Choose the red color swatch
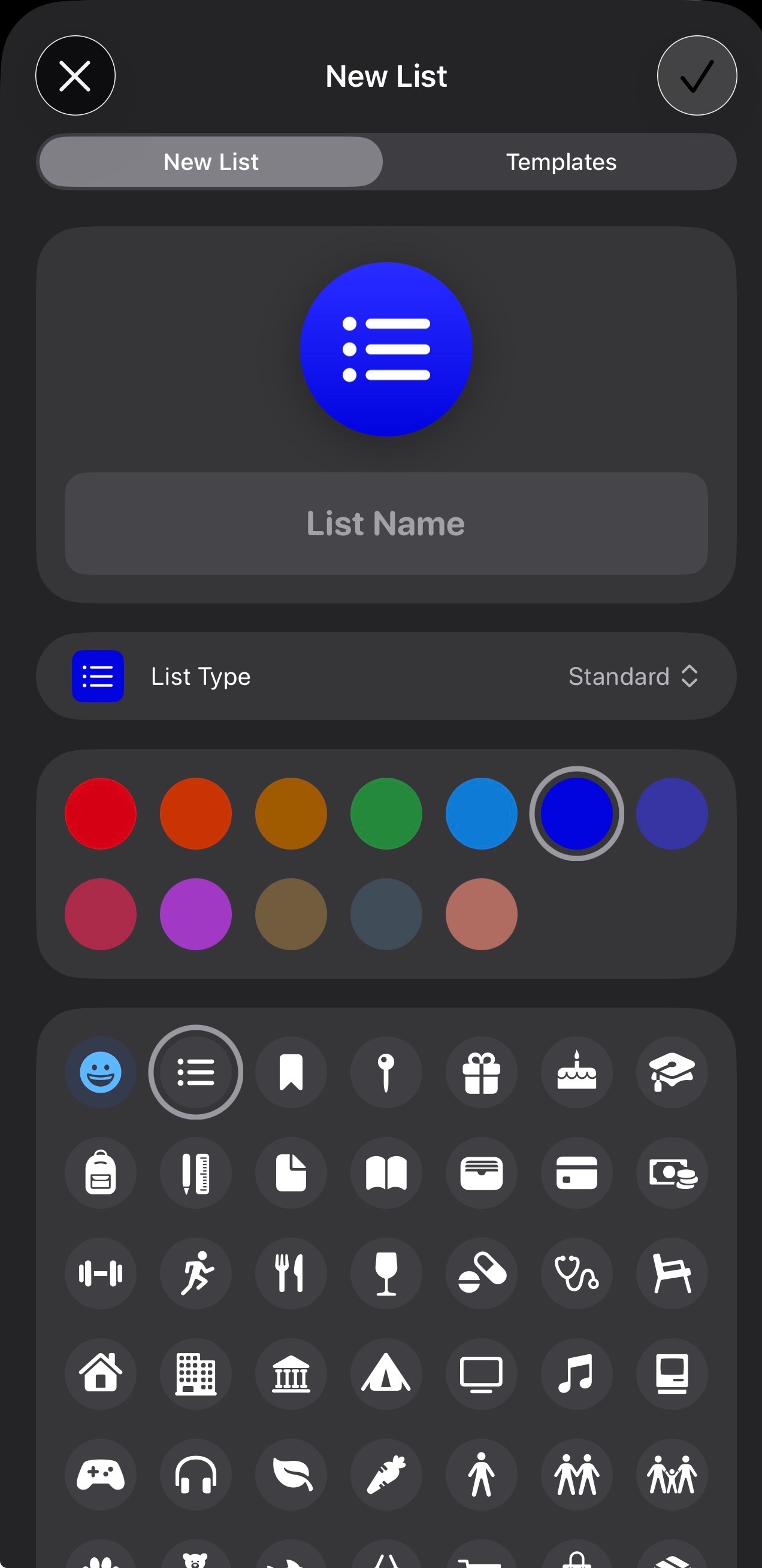Screen dimensions: 762x1568 tap(101, 813)
